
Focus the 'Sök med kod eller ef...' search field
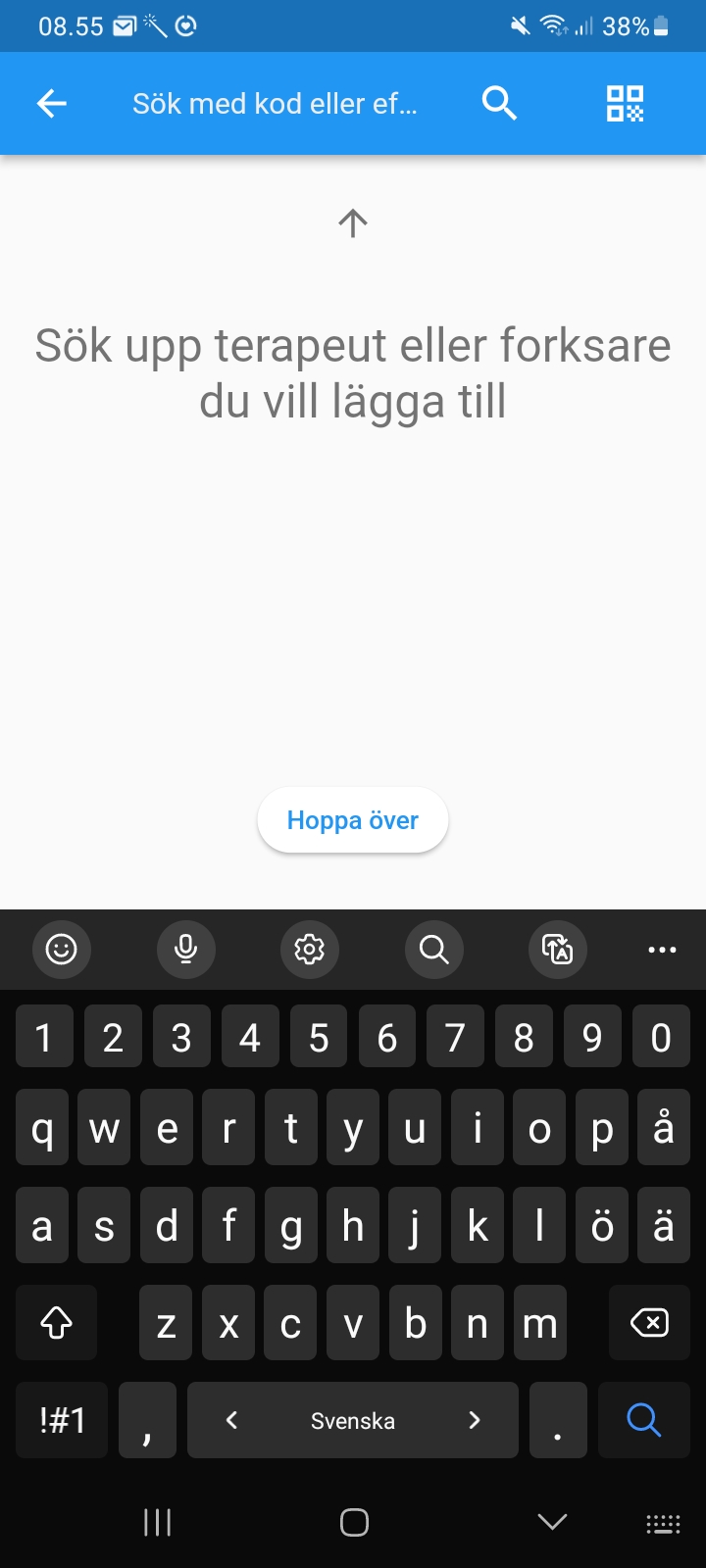(276, 103)
